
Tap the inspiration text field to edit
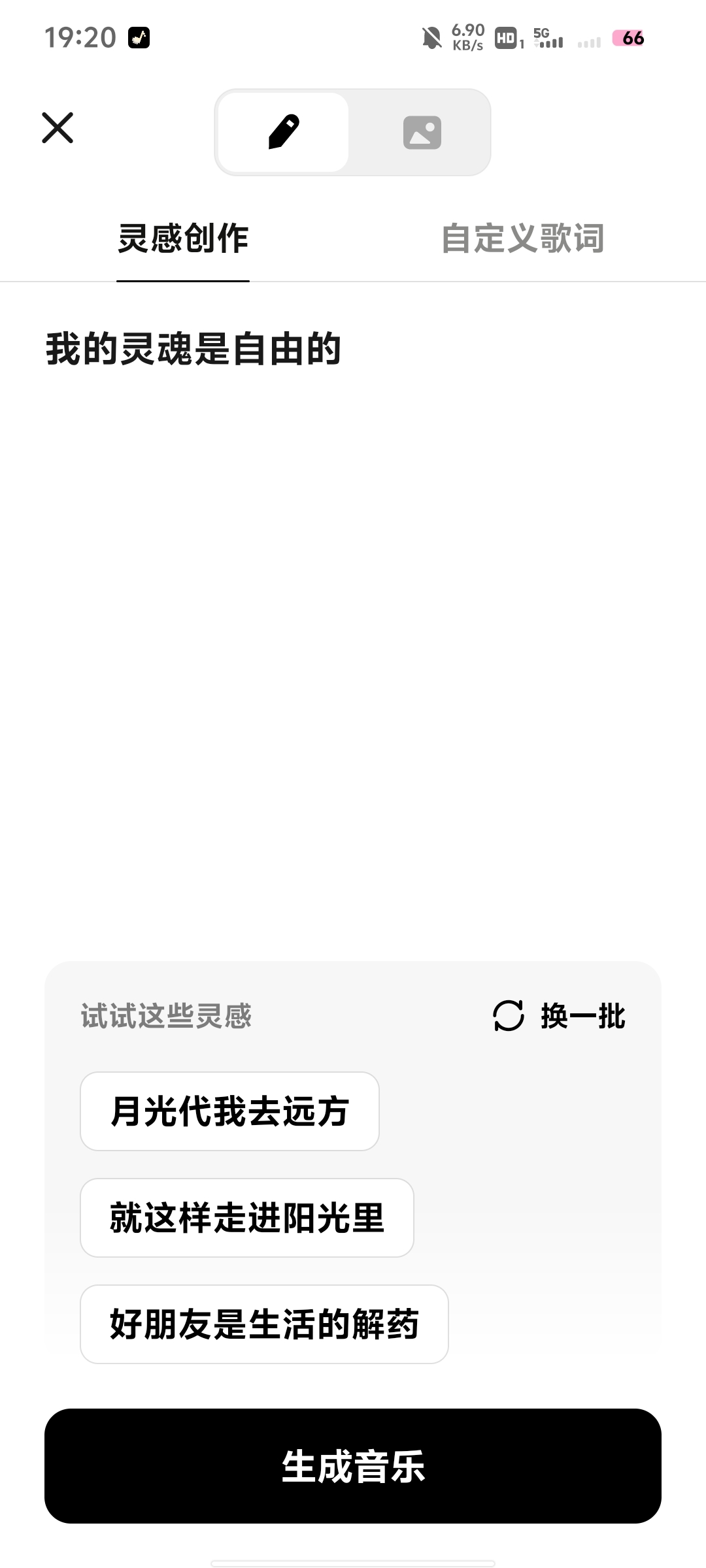coord(353,523)
